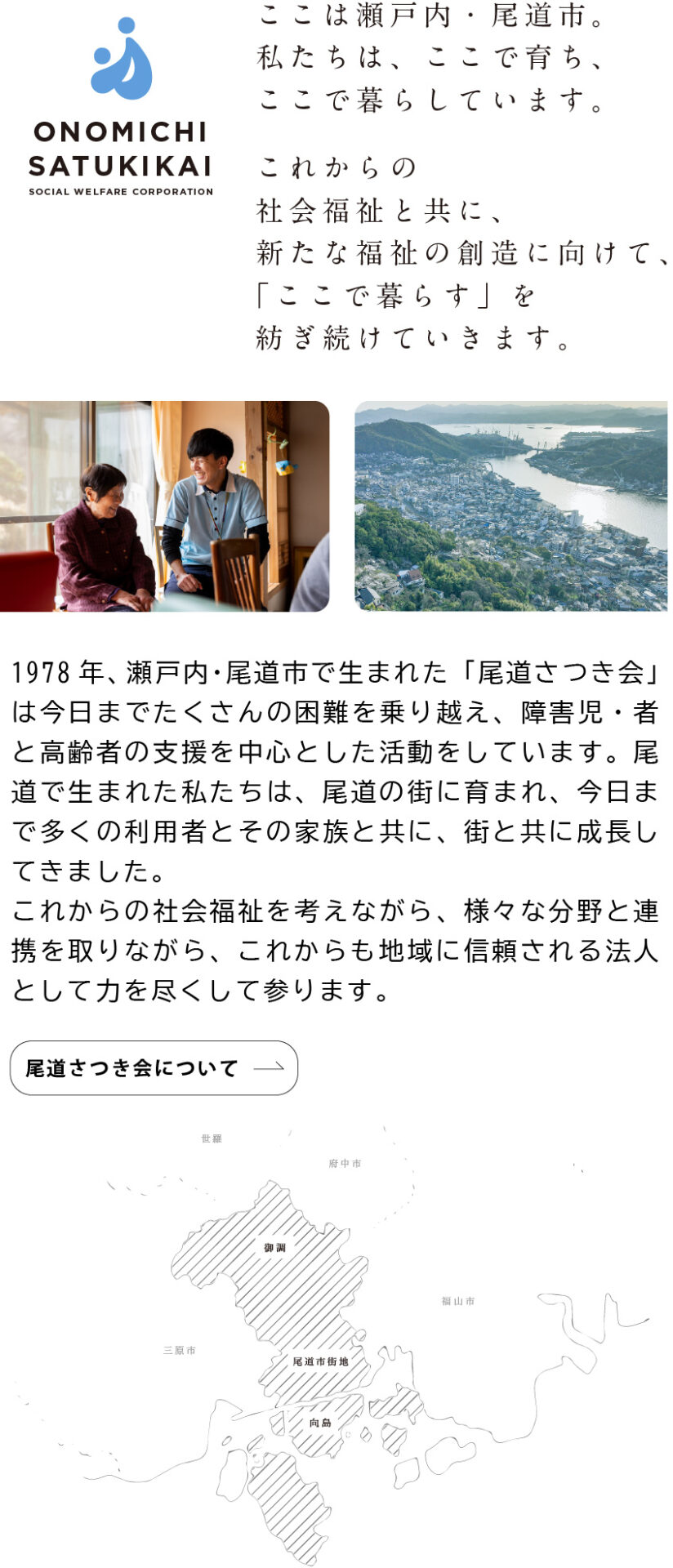Viewport: 673px width, 1568px height.
Task: Select the 御調 area on the map
Action: [275, 1248]
